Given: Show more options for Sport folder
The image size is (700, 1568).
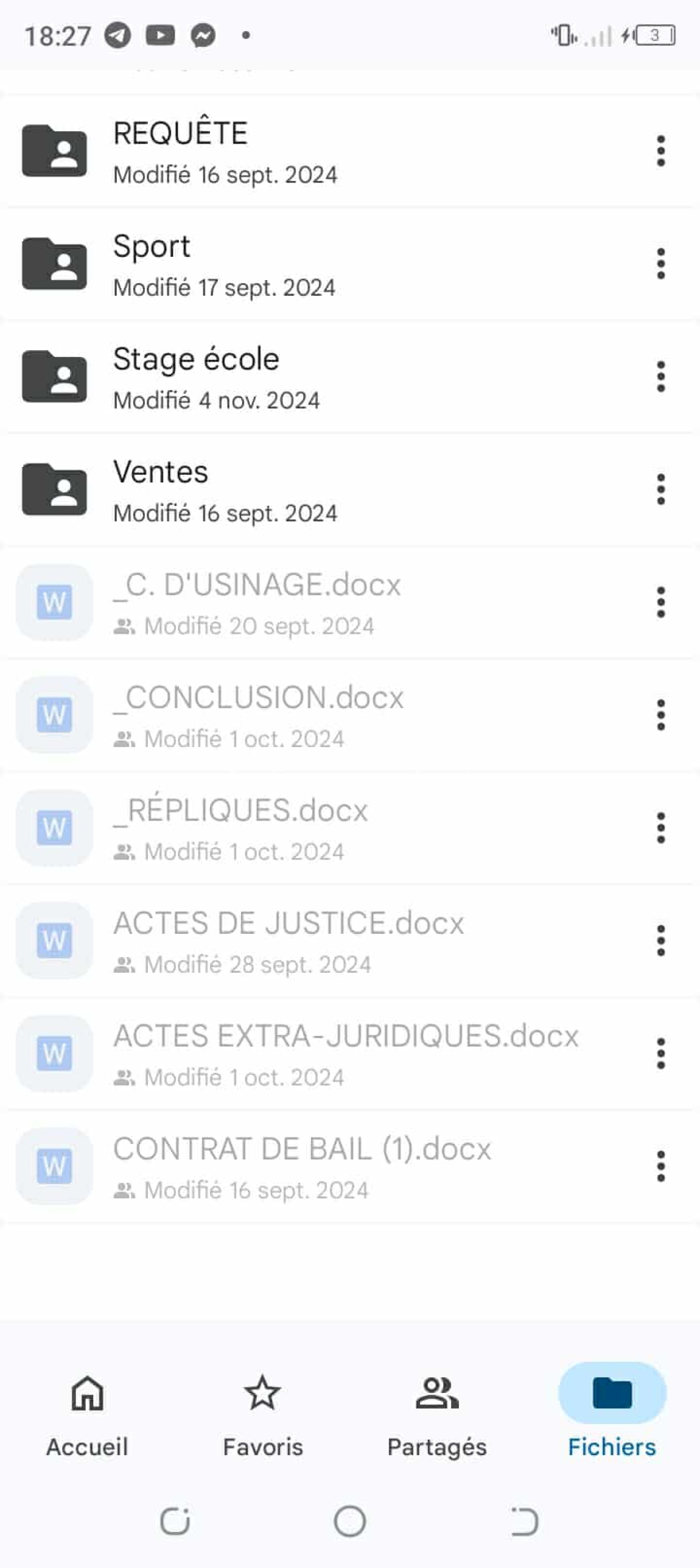Looking at the screenshot, I should click(x=660, y=264).
